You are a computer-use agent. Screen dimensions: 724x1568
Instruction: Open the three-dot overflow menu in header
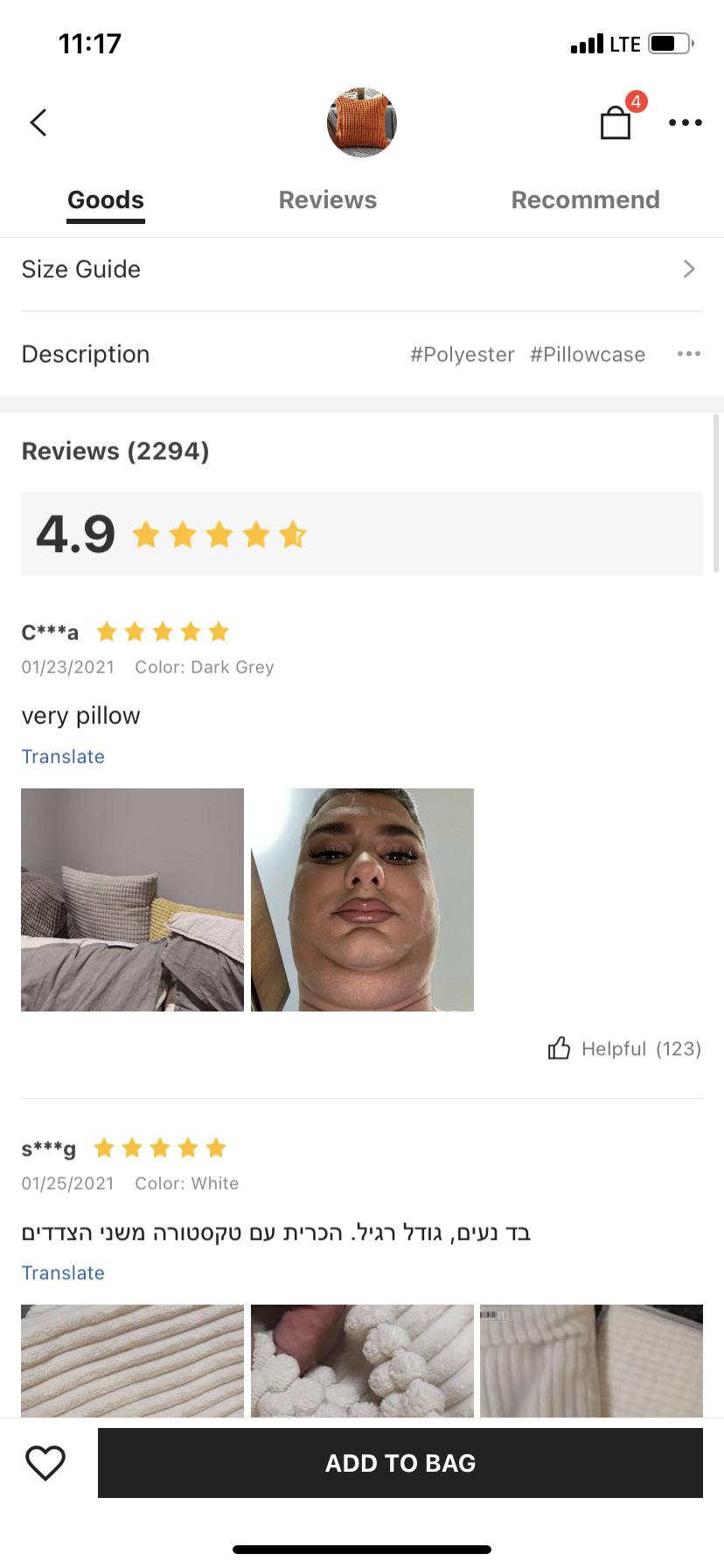pyautogui.click(x=685, y=122)
